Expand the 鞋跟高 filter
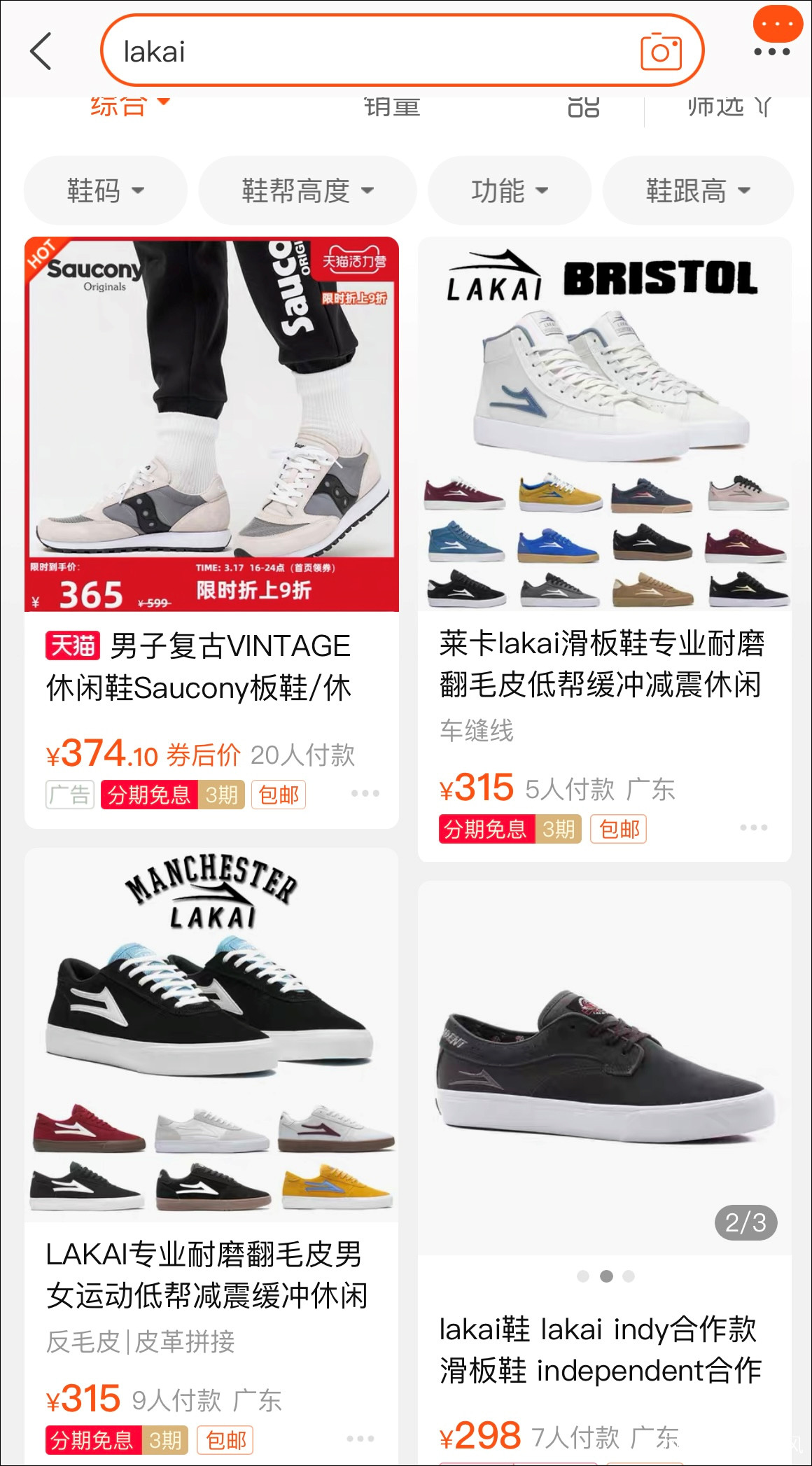Screen dimensions: 812x1466 pyautogui.click(x=697, y=190)
